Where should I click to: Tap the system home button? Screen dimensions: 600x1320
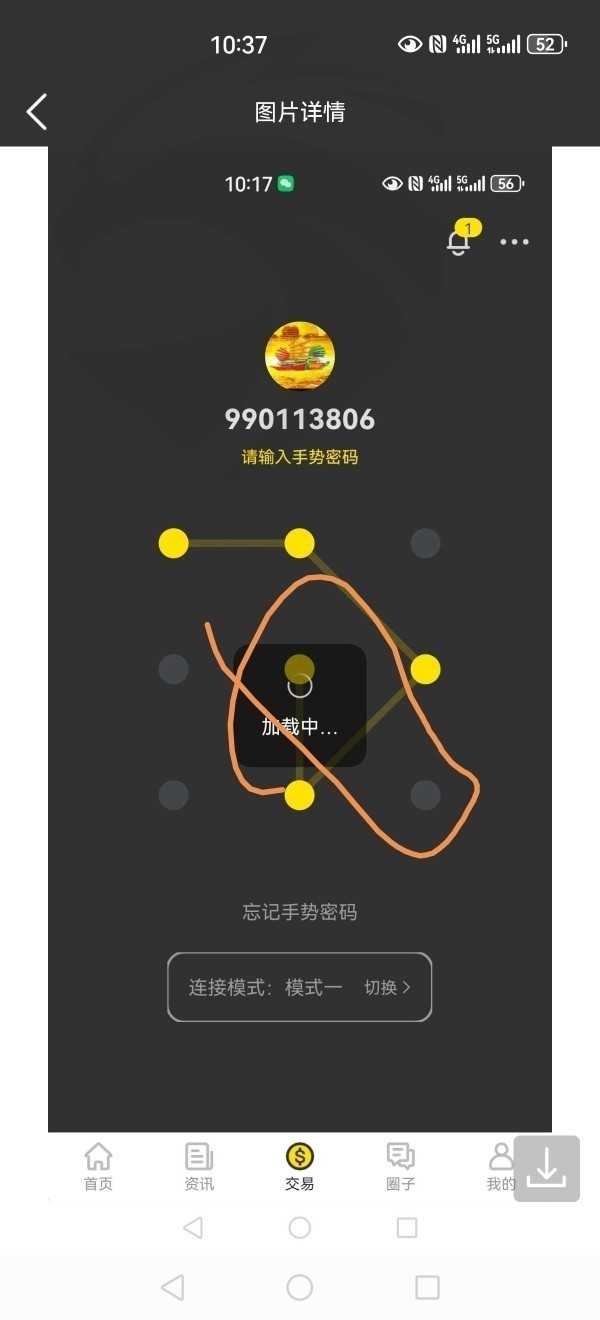[300, 1287]
